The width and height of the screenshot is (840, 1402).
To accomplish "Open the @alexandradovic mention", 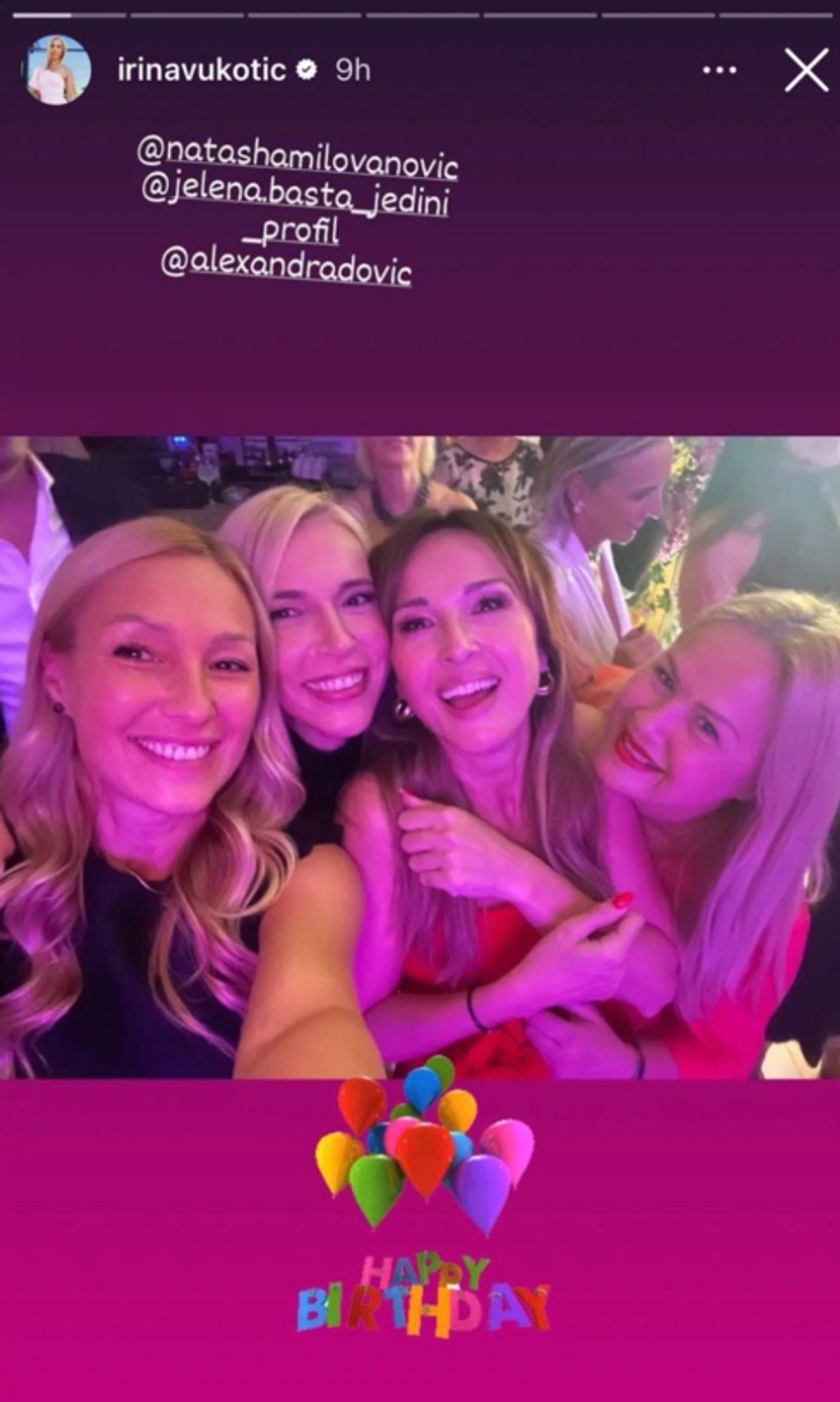I will point(286,267).
